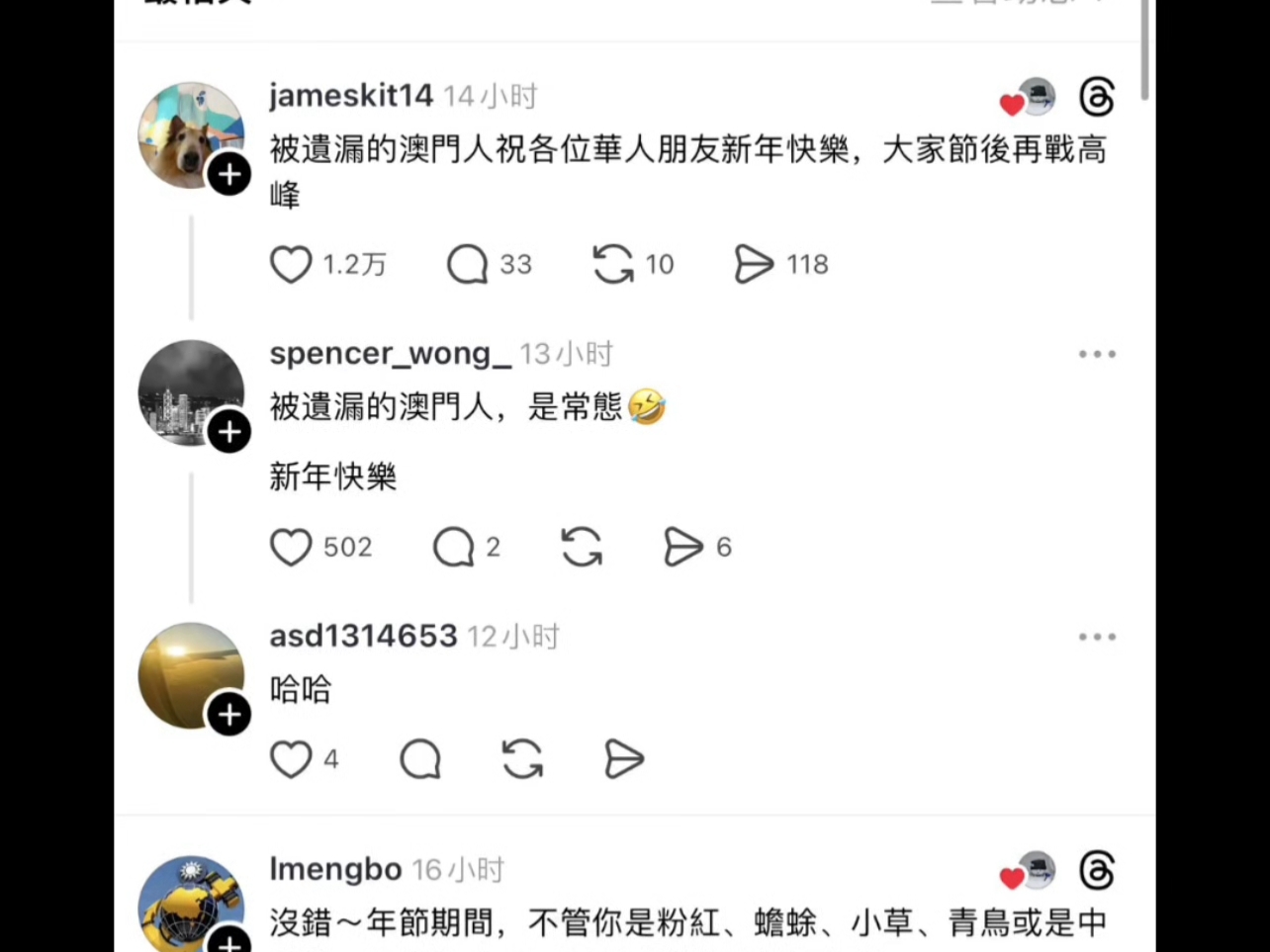The image size is (1270, 952).
Task: Like asd1314653's reply
Action: click(291, 760)
